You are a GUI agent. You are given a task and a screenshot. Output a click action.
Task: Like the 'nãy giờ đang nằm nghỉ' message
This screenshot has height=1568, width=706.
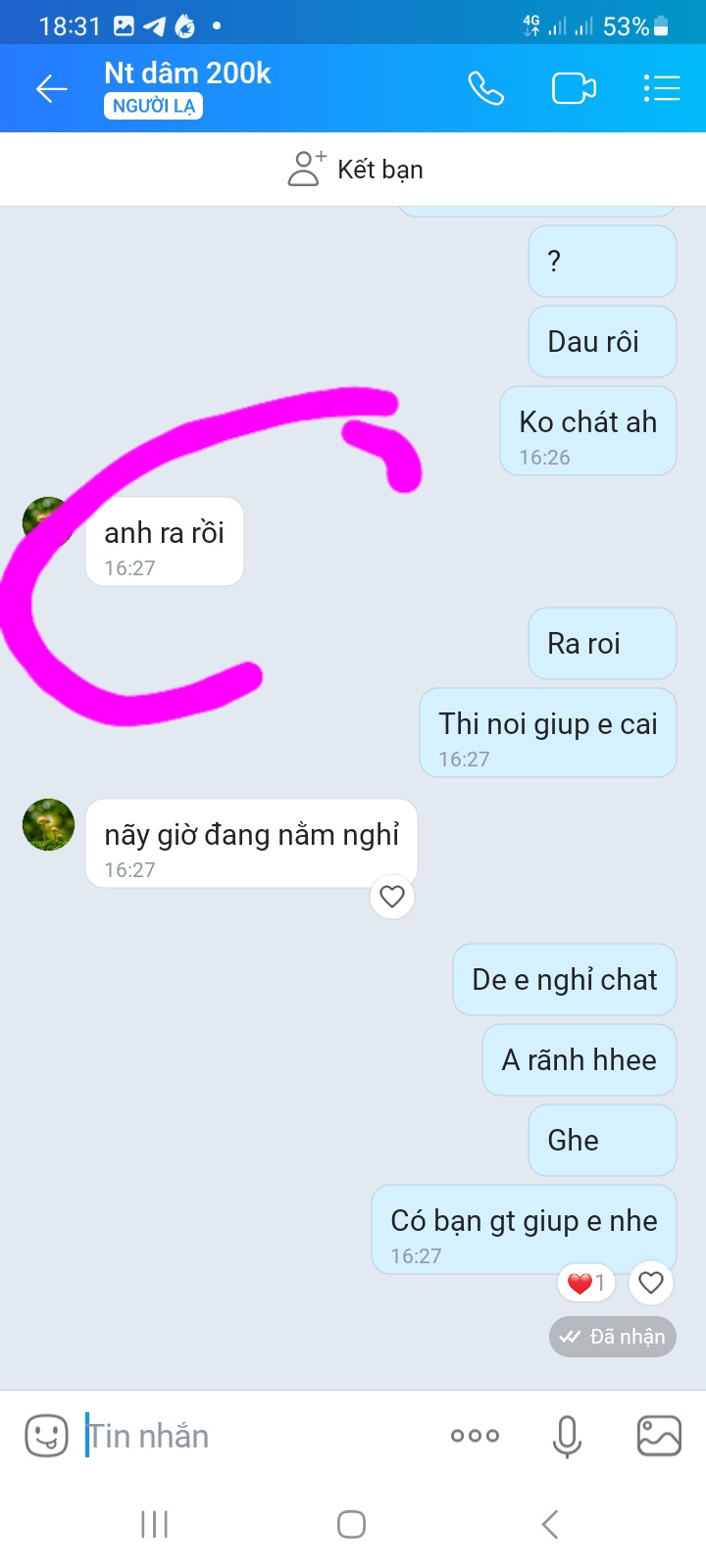[x=392, y=897]
